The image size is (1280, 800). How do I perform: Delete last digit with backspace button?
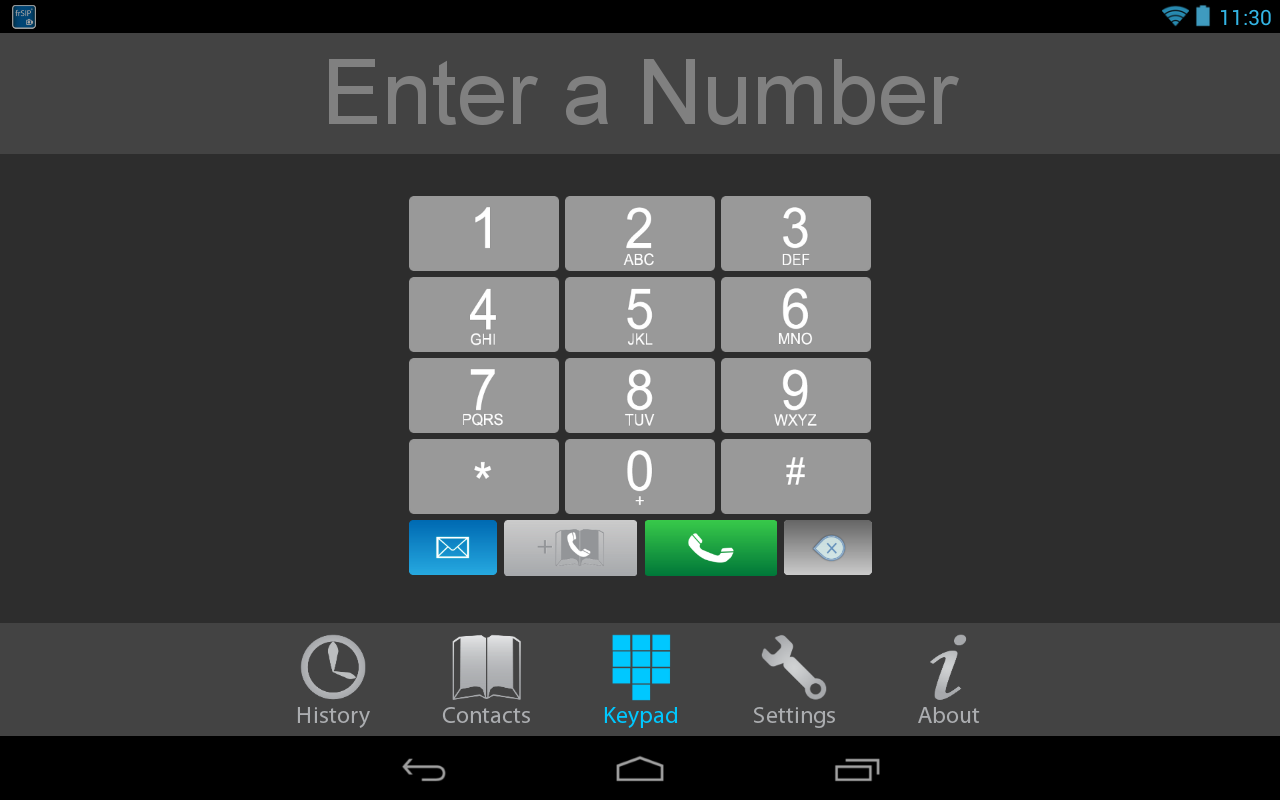pyautogui.click(x=828, y=547)
